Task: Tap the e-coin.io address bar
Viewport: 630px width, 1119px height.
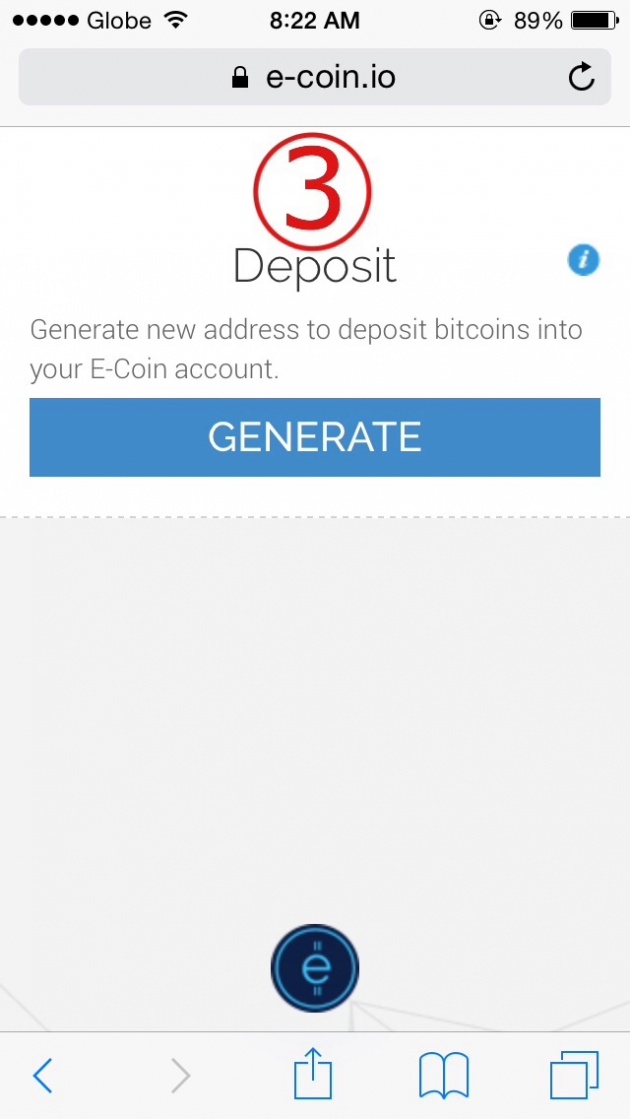Action: [315, 77]
